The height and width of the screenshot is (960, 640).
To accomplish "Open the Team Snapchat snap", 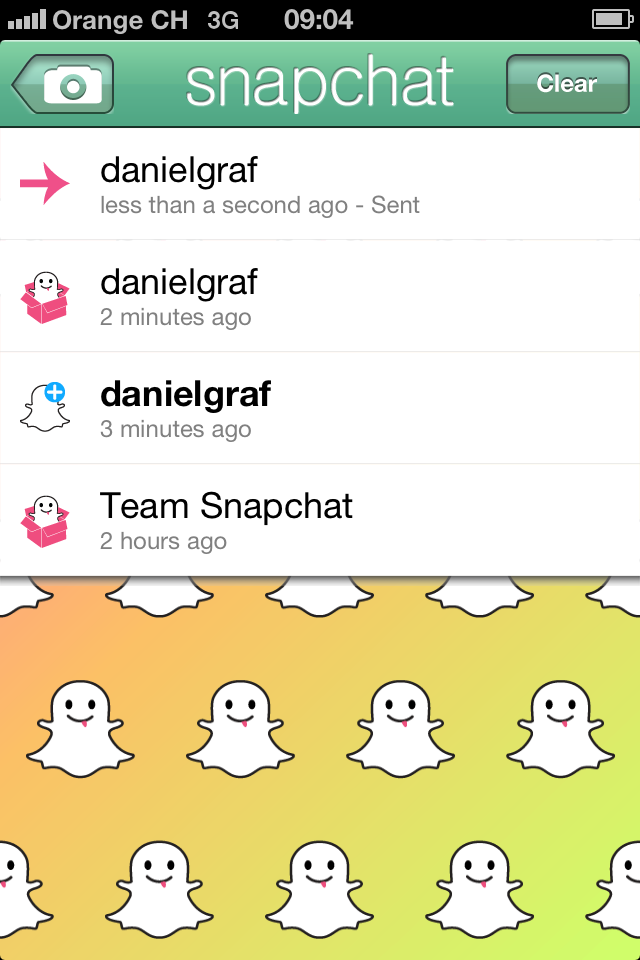I will (x=320, y=522).
